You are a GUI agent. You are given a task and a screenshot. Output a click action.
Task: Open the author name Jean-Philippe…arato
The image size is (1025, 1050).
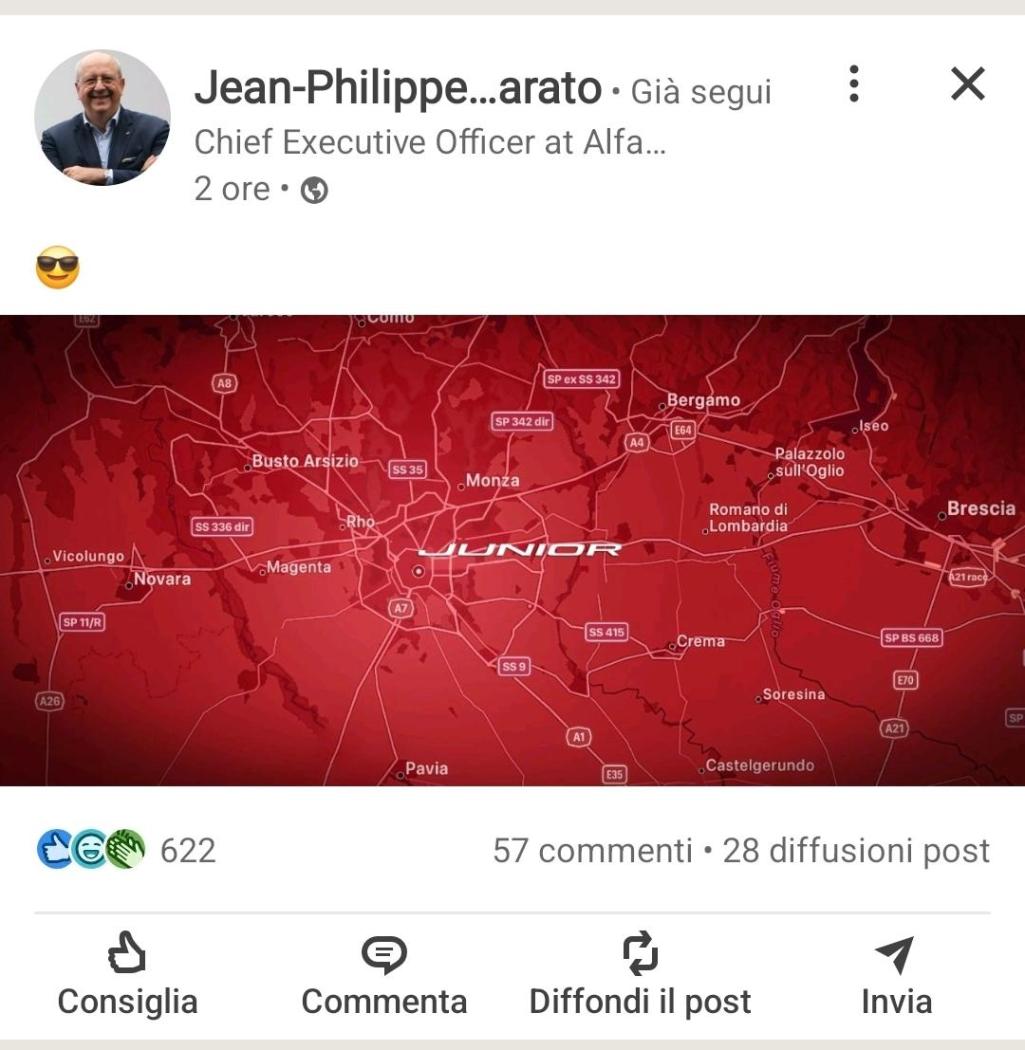click(397, 90)
